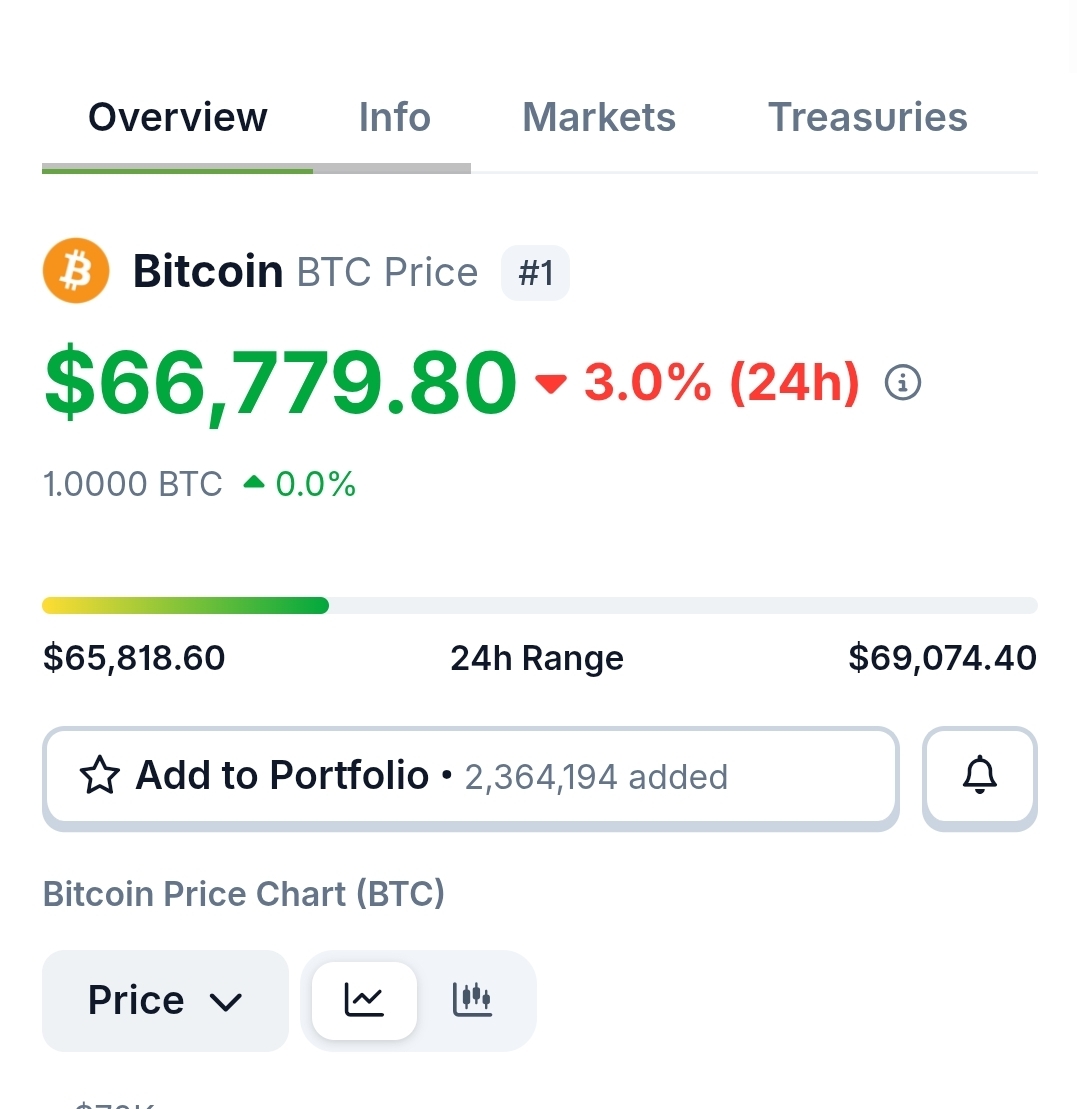Set a price alert with the bell
This screenshot has height=1109, width=1077.
coord(979,777)
